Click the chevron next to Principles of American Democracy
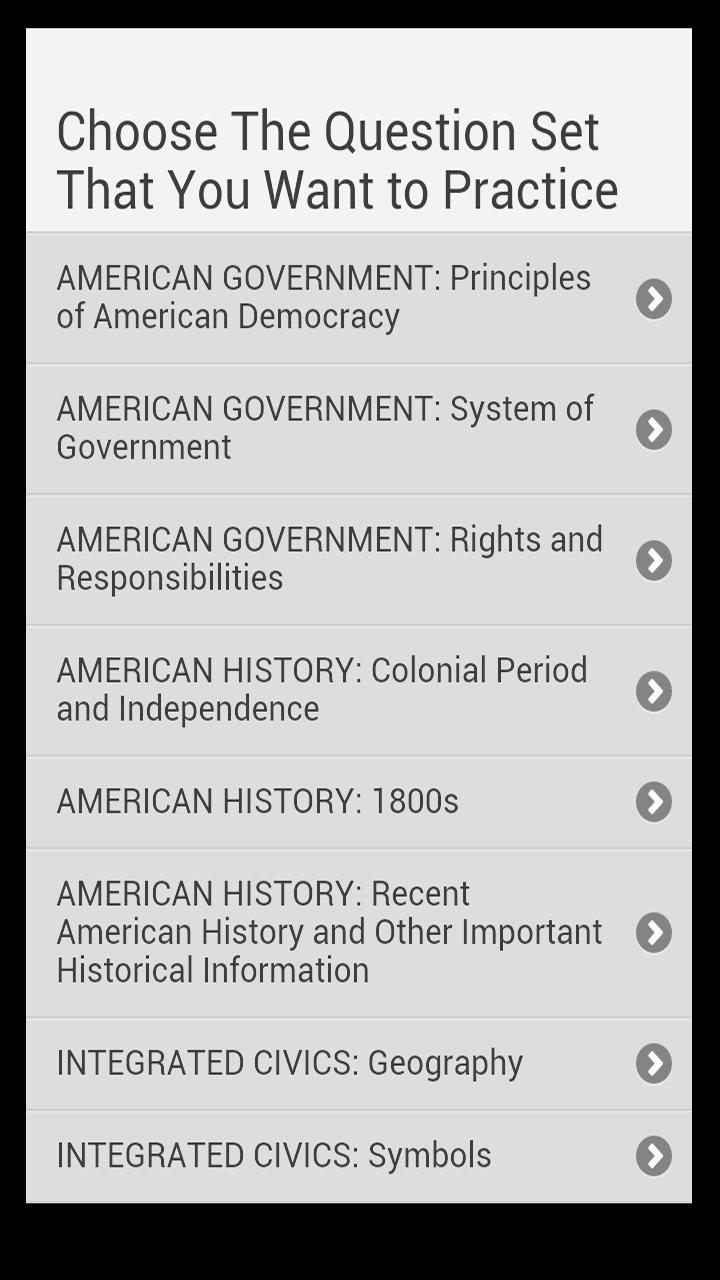The height and width of the screenshot is (1280, 720). [653, 297]
